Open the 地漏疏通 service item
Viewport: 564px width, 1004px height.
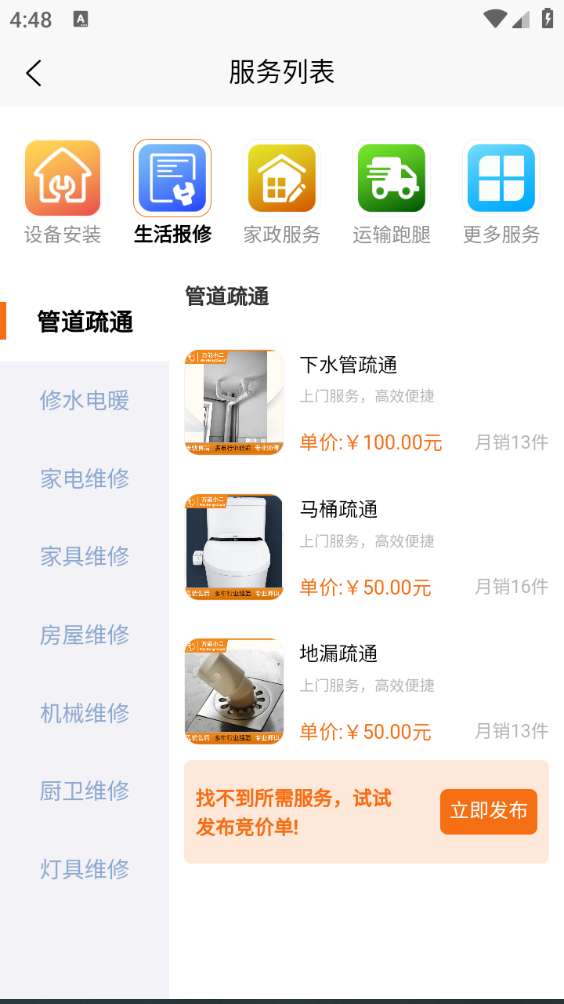pos(366,691)
